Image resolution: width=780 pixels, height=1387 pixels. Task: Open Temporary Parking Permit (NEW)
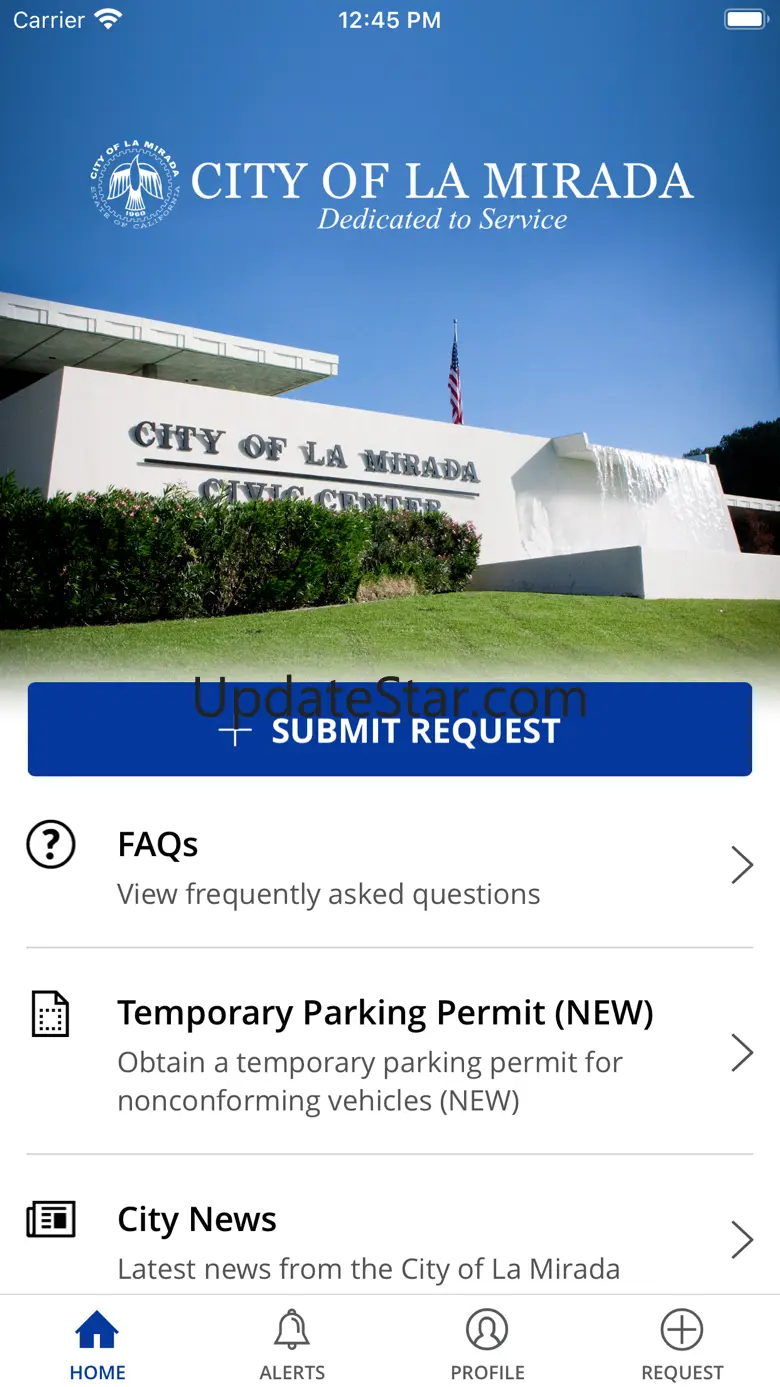[x=390, y=1053]
